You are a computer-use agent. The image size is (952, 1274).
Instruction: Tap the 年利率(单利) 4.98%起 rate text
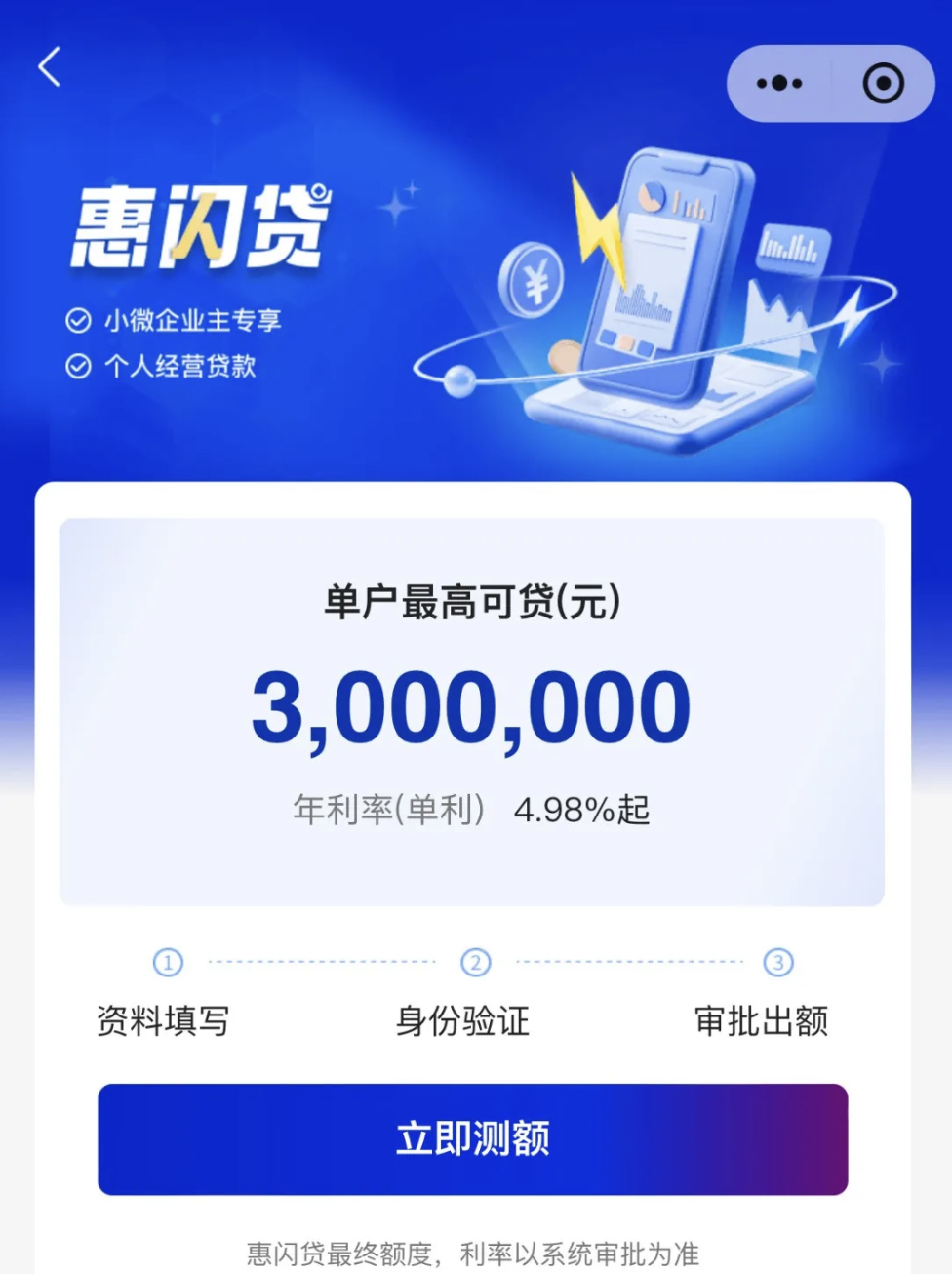pos(472,807)
